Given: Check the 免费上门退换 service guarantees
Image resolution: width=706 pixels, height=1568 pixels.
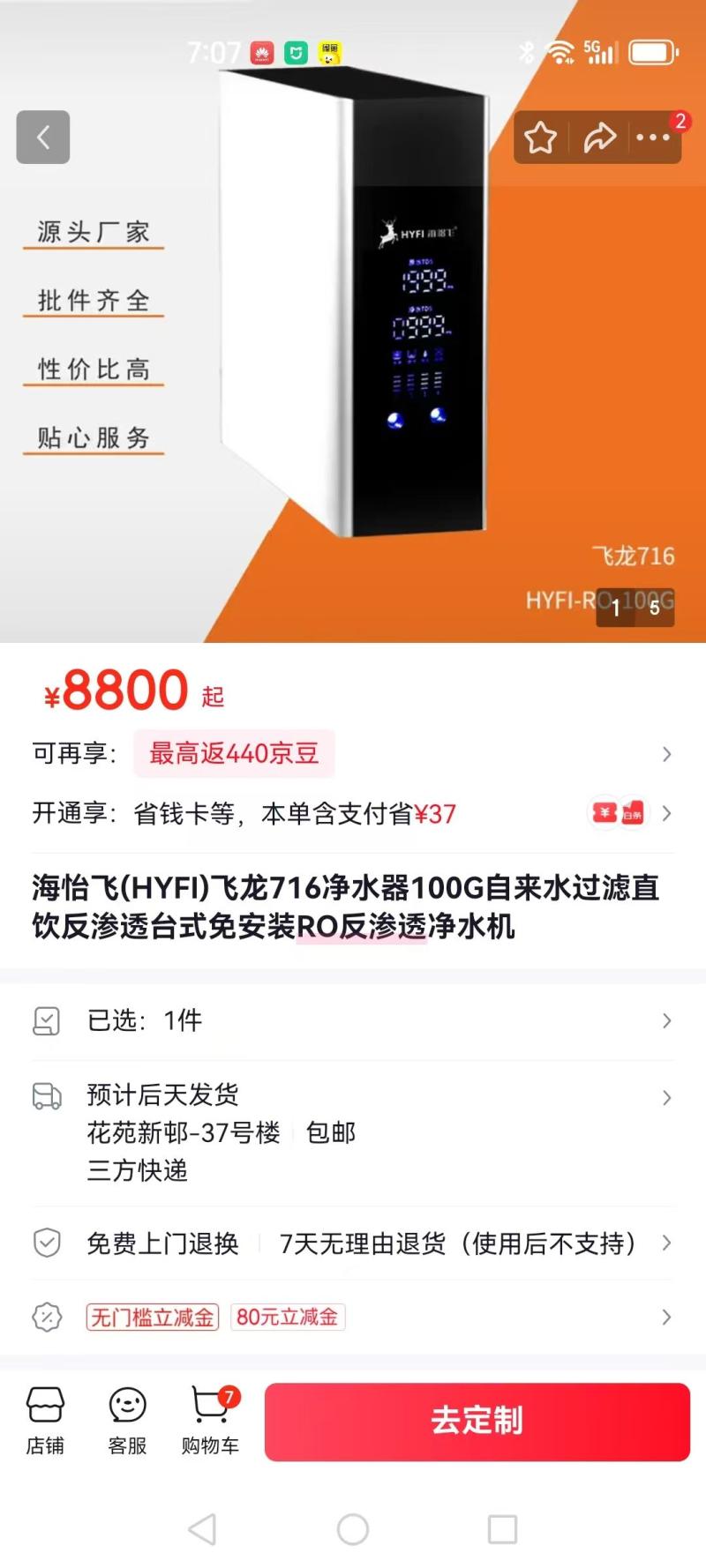Looking at the screenshot, I should (x=353, y=1243).
